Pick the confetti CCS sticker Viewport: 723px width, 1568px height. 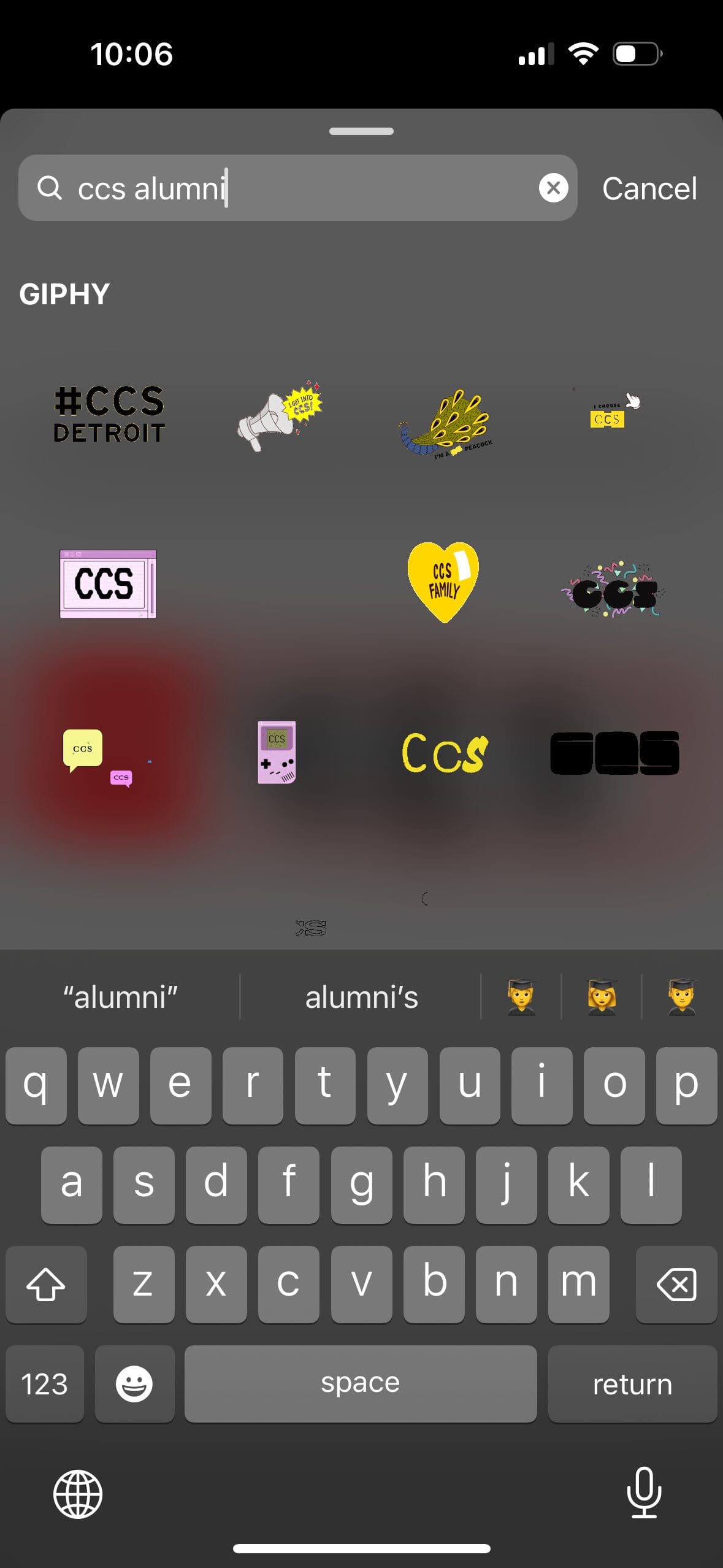click(x=612, y=588)
